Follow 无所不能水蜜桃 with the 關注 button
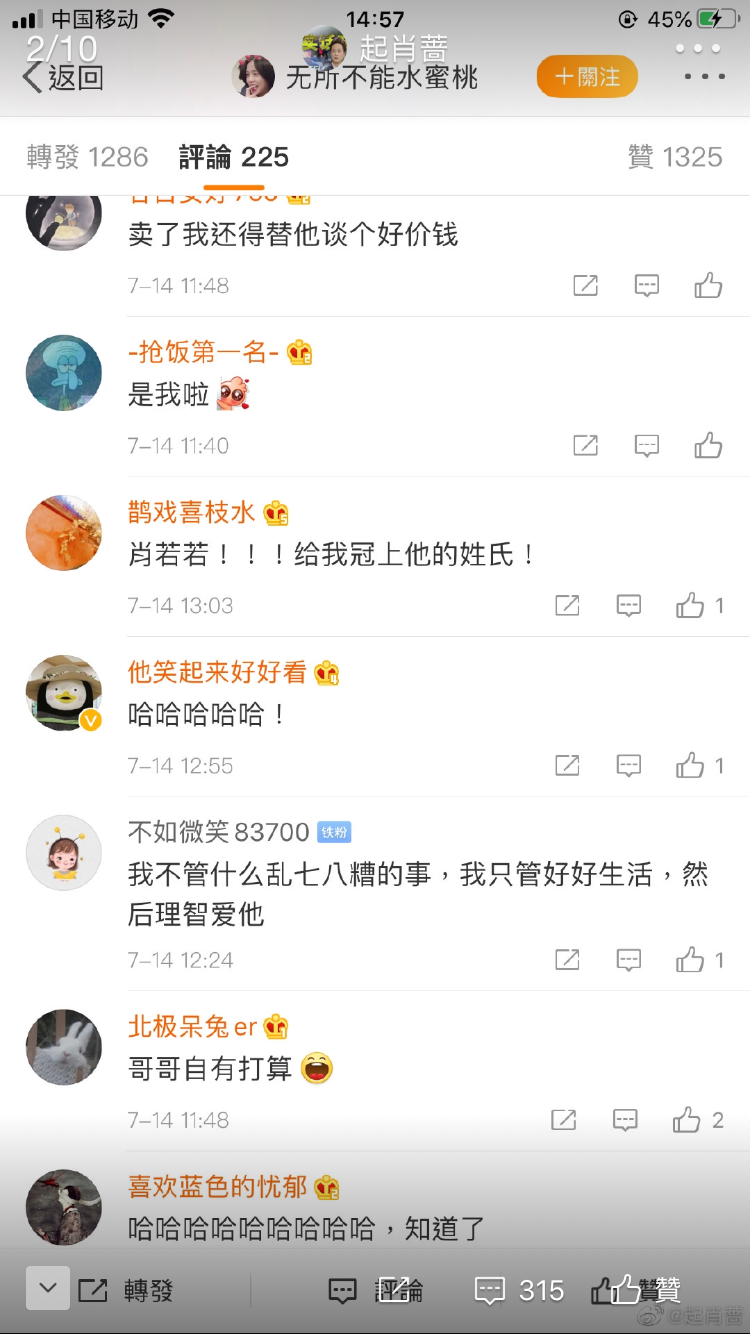Viewport: 750px width, 1334px height. (587, 76)
